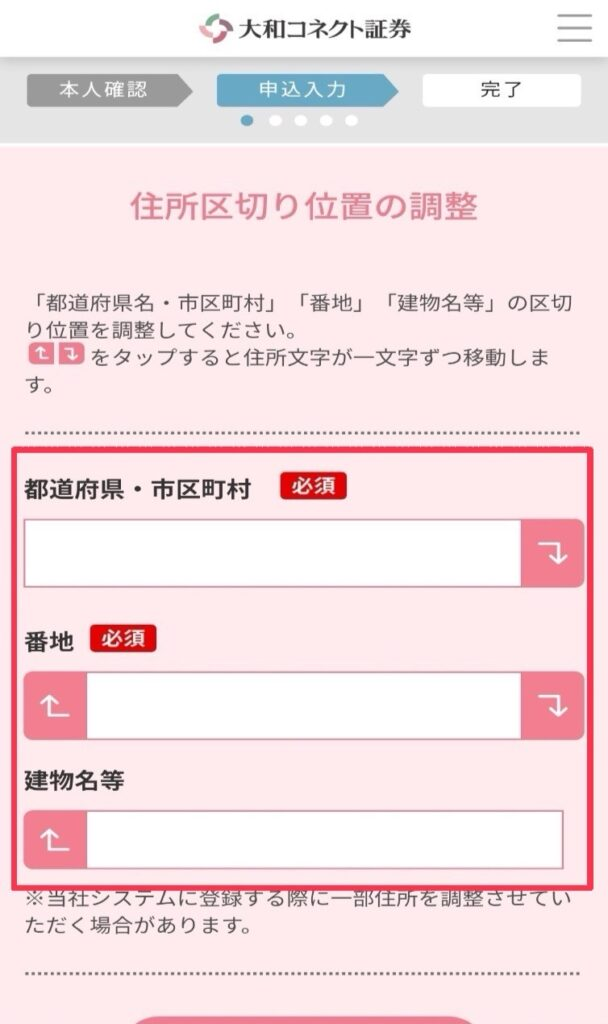The height and width of the screenshot is (1024, 608).
Task: Move a character down from 都道府県・市区町村
Action: coord(552,553)
